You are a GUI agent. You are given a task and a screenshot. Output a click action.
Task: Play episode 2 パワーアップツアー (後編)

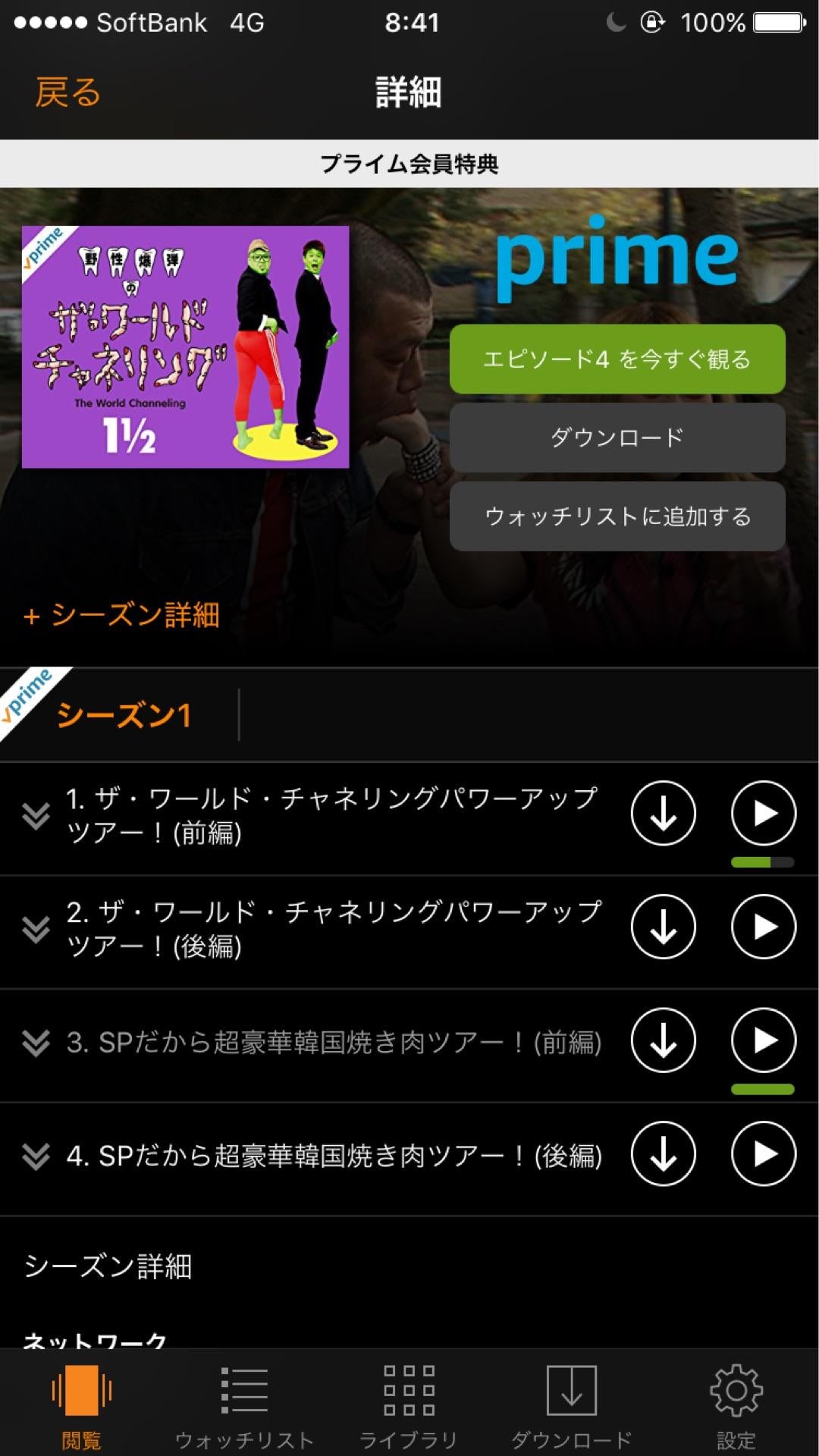[x=763, y=927]
